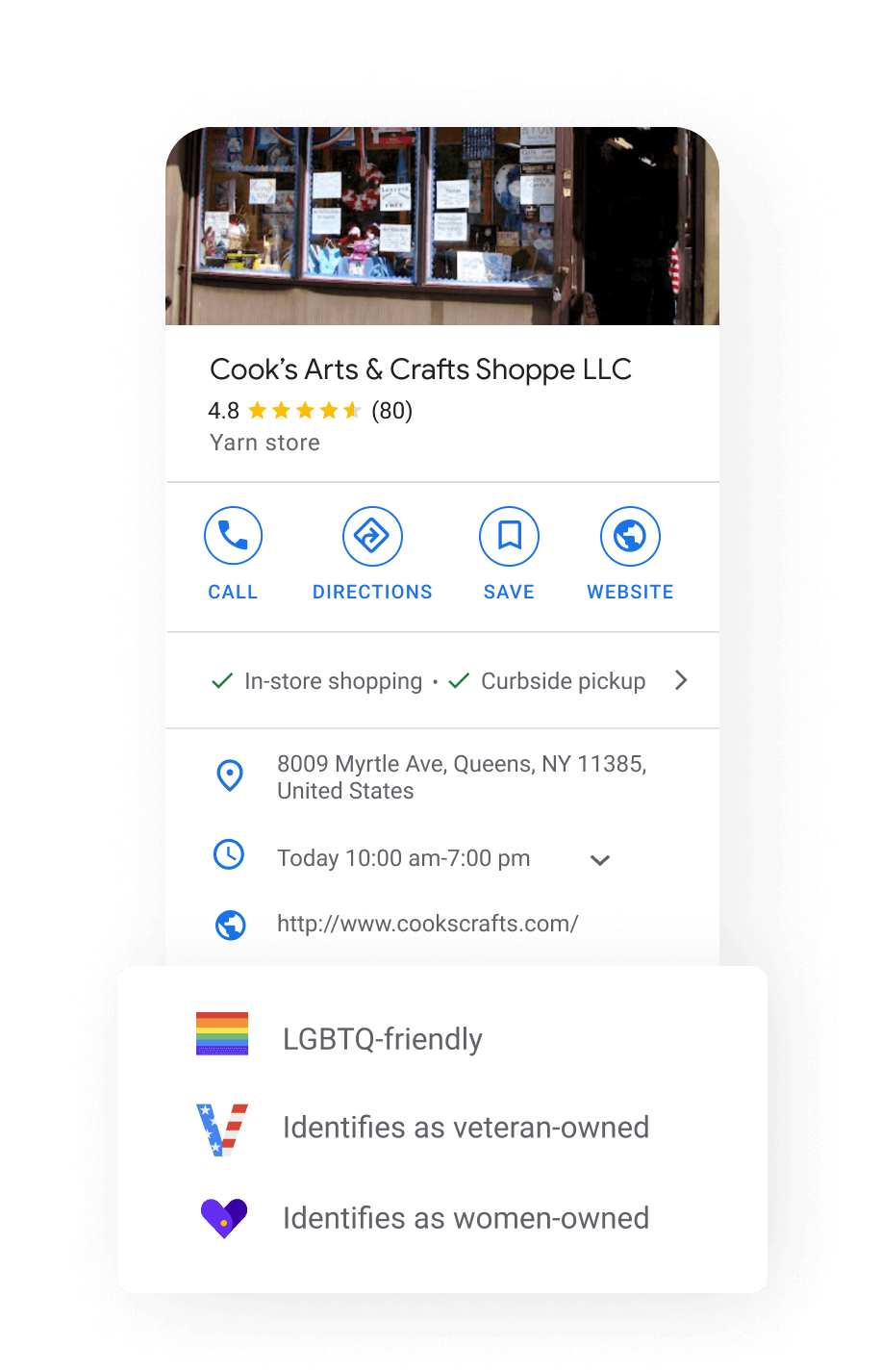Open http://www.cookscrafts.com/ link
This screenshot has width=881, height=1372.
tap(428, 923)
